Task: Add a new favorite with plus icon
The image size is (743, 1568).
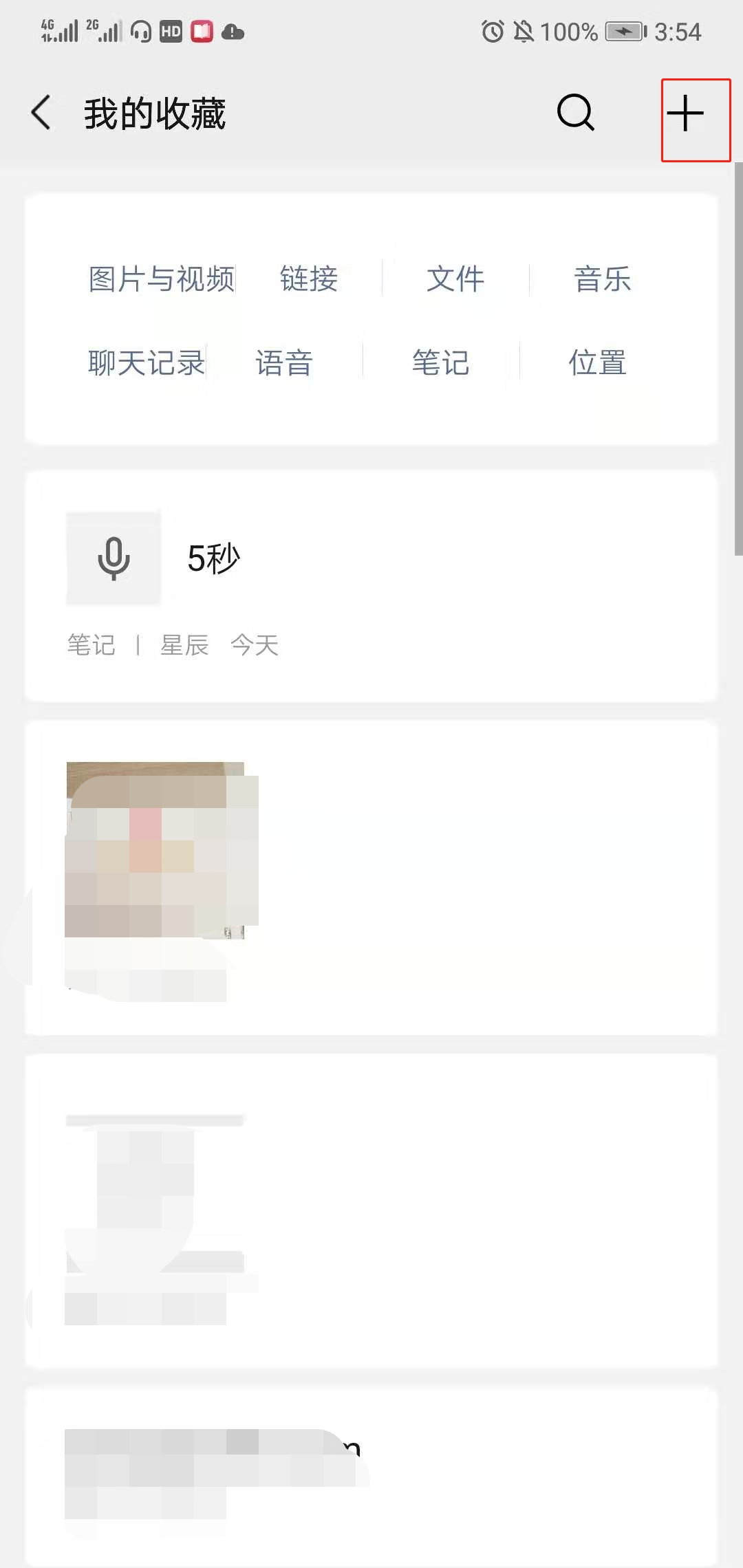Action: point(685,114)
